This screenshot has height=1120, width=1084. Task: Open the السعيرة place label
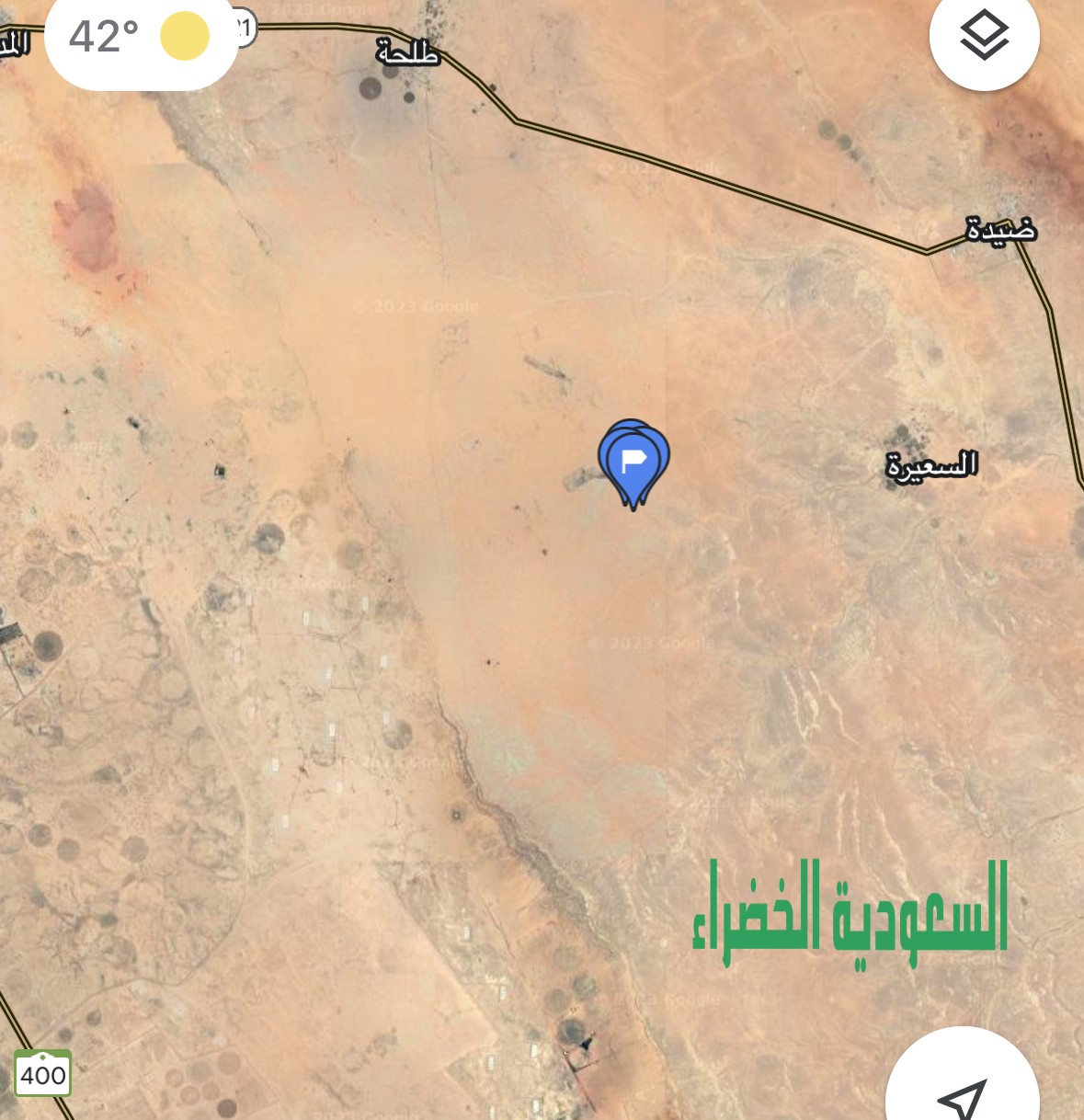coord(931,465)
